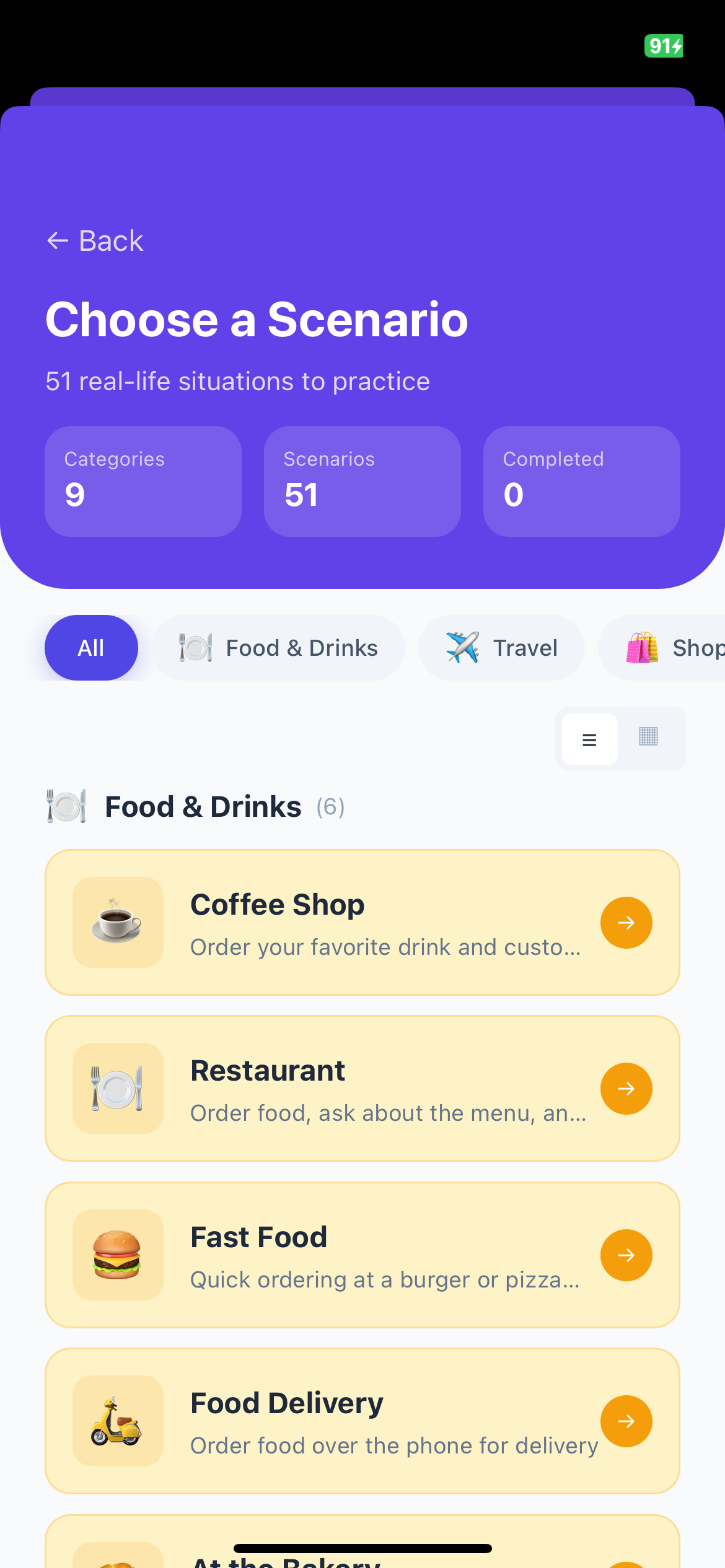Open Coffee Shop via its arrow circle
Image resolution: width=725 pixels, height=1568 pixels.
(x=626, y=923)
